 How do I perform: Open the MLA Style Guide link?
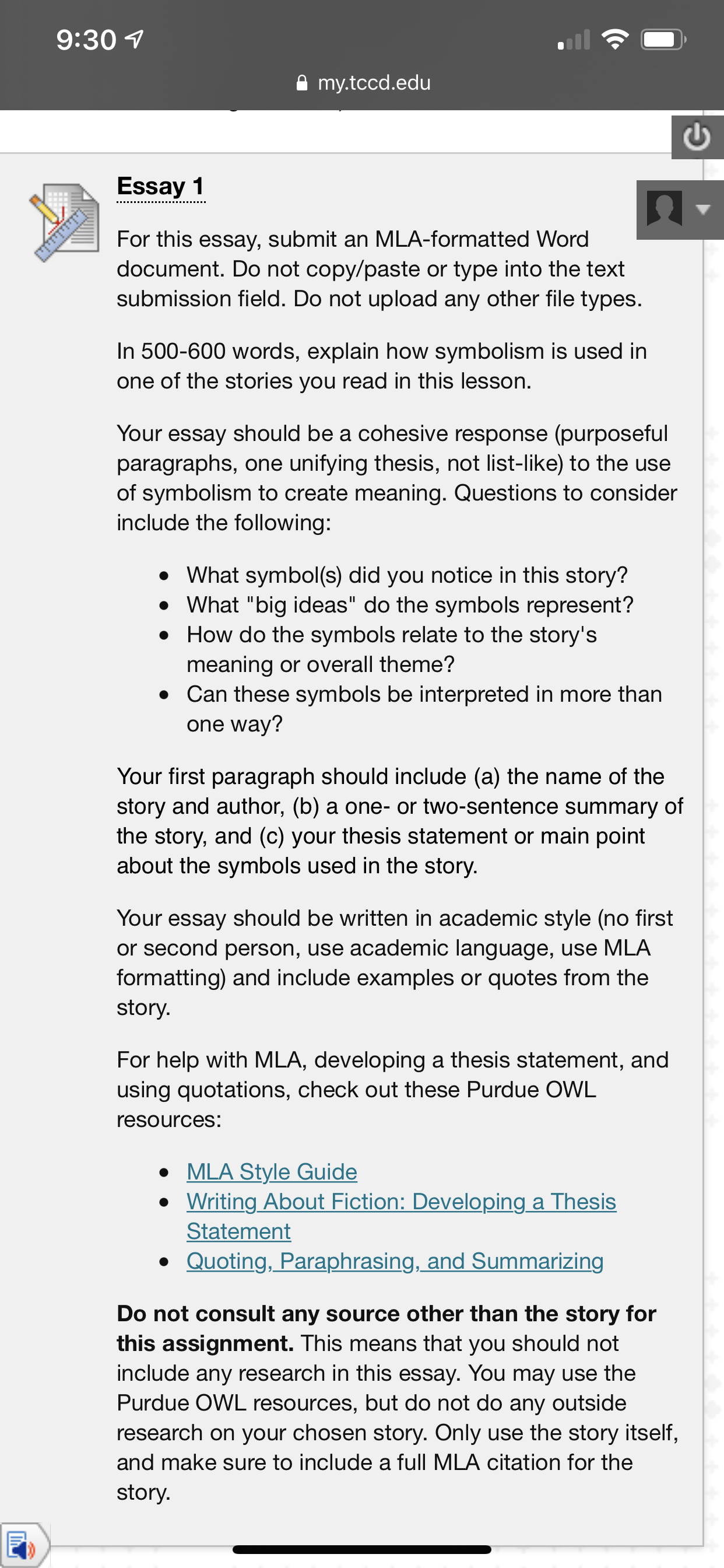pyautogui.click(x=271, y=1171)
